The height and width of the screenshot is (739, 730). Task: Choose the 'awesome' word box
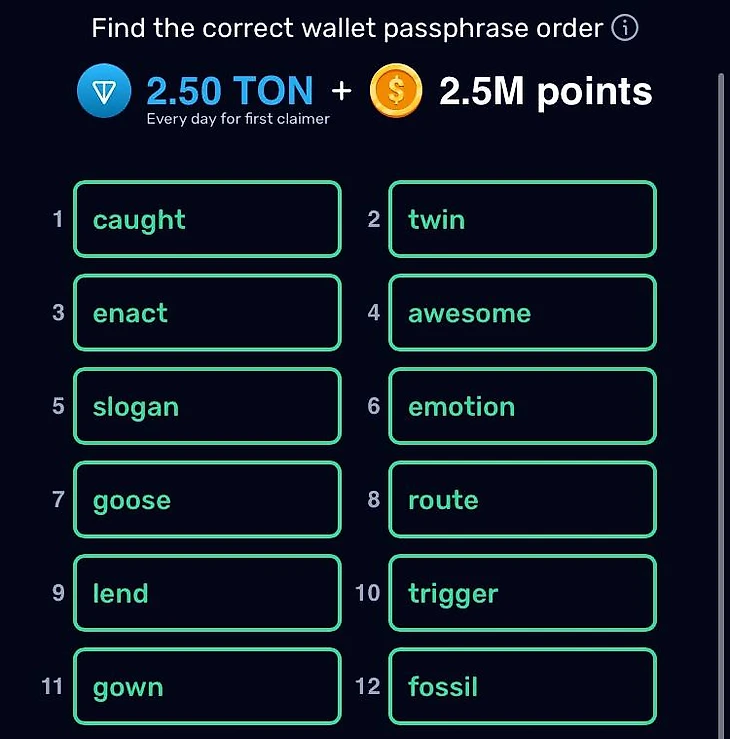pos(522,313)
